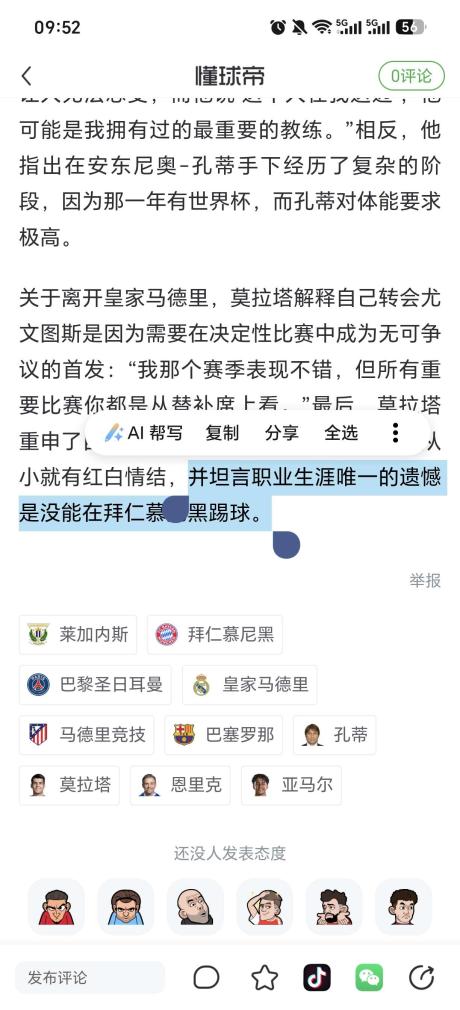The height and width of the screenshot is (1010, 460).
Task: Share the article to WeChat
Action: click(x=369, y=978)
